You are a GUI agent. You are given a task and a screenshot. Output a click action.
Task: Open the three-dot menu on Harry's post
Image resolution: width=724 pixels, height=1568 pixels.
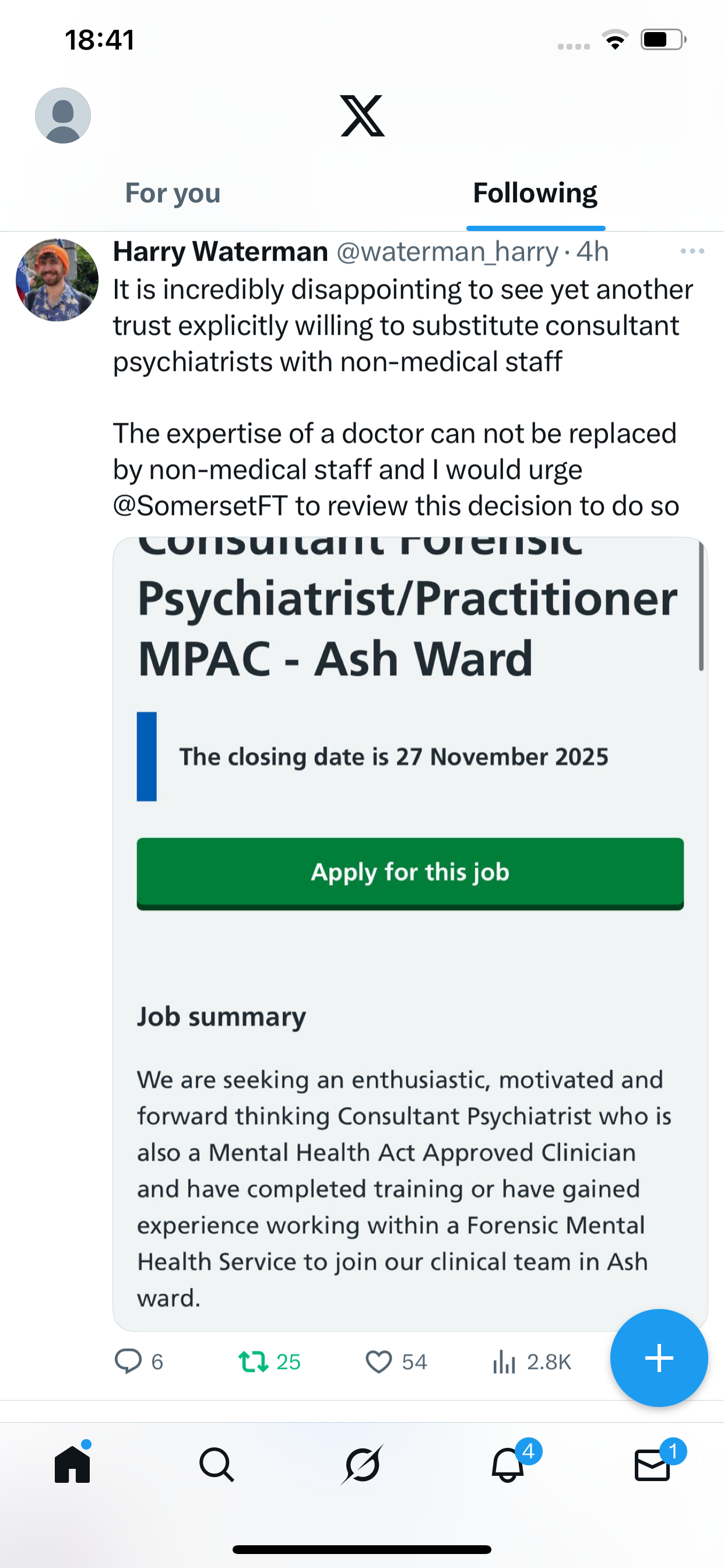pyautogui.click(x=692, y=251)
